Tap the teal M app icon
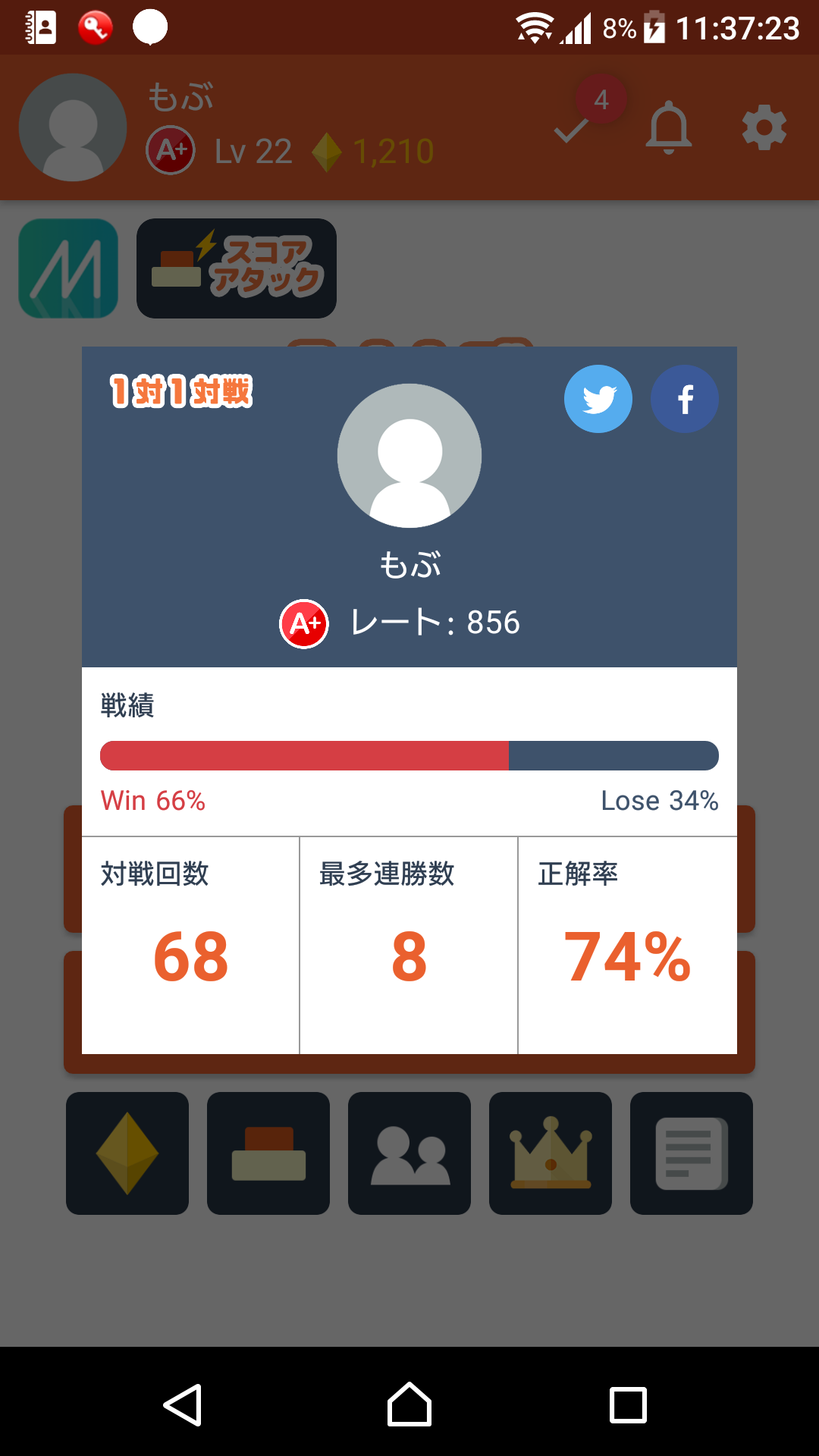This screenshot has width=819, height=1456. tap(68, 268)
